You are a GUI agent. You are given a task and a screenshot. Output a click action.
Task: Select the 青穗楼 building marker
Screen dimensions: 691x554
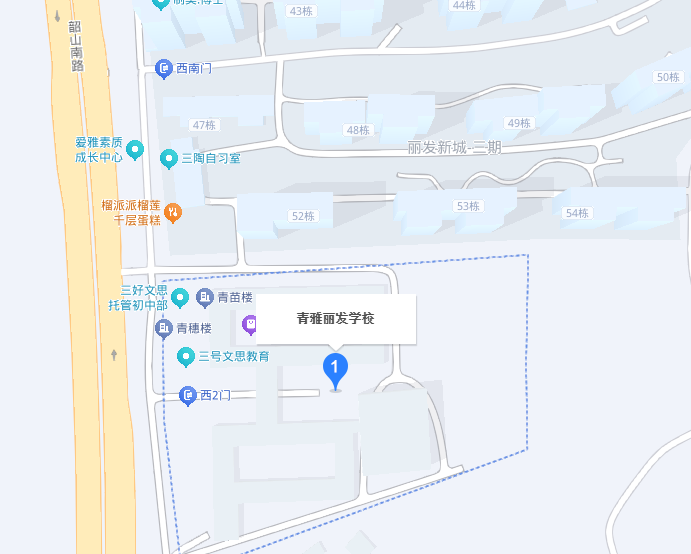click(x=164, y=327)
